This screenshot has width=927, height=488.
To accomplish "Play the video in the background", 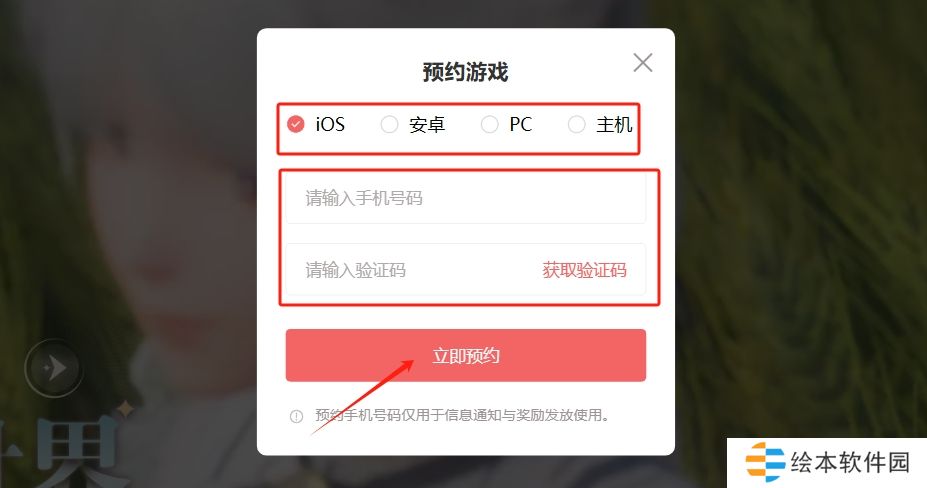I will (54, 369).
